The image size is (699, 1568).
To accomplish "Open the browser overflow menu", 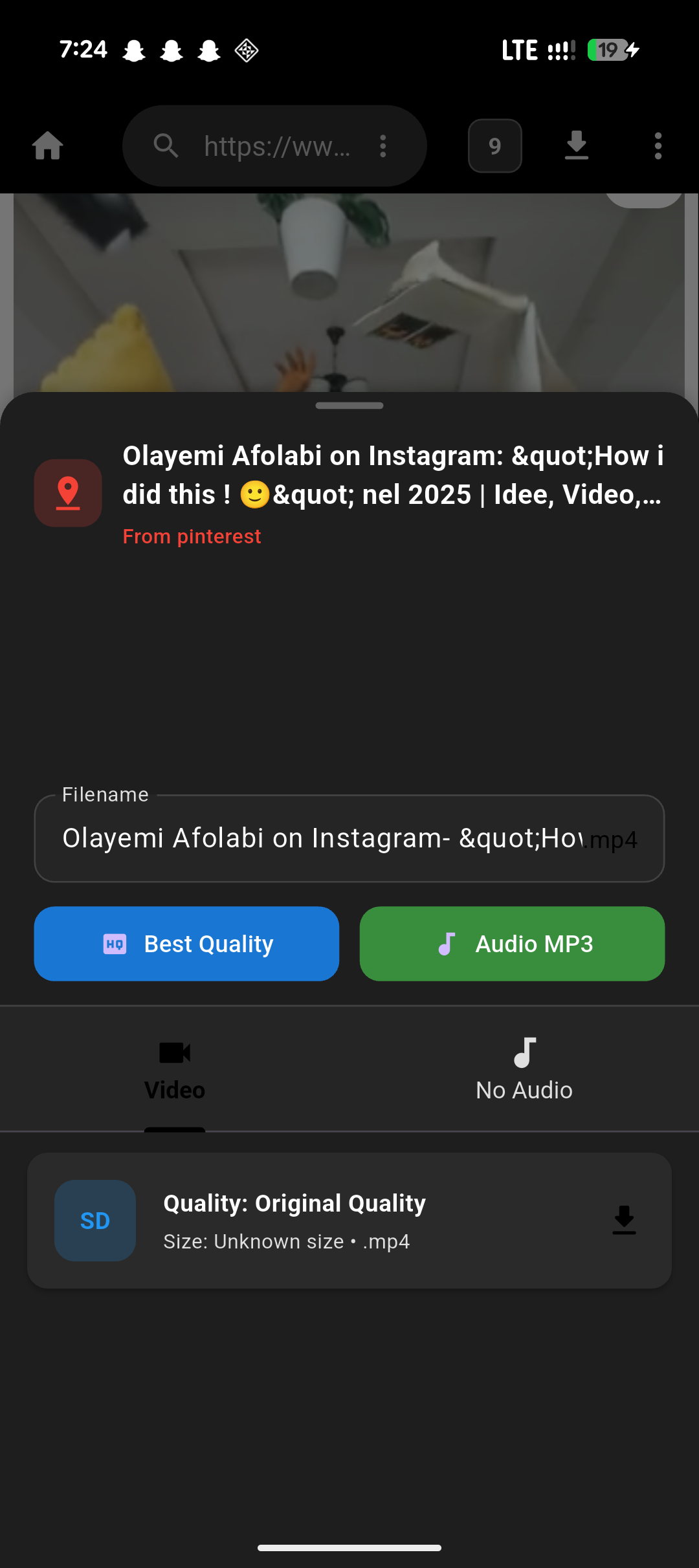I will tap(658, 146).
